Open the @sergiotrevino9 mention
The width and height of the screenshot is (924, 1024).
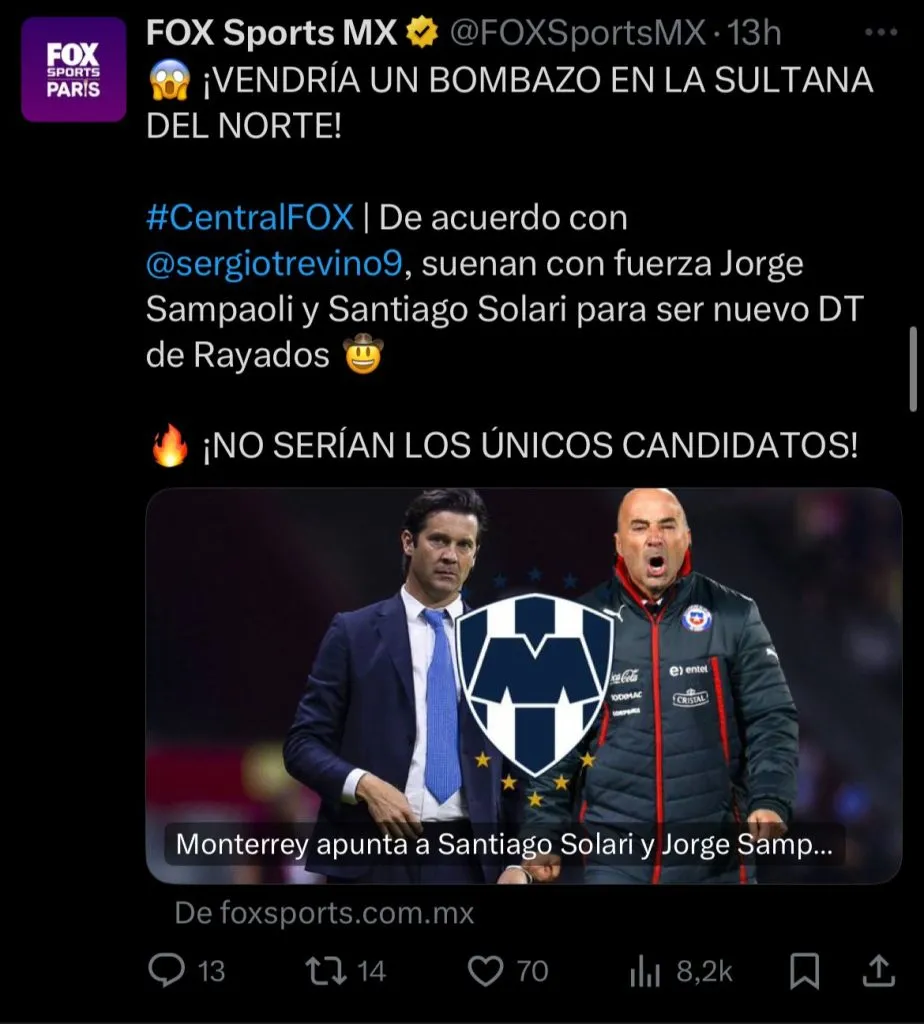(x=276, y=265)
